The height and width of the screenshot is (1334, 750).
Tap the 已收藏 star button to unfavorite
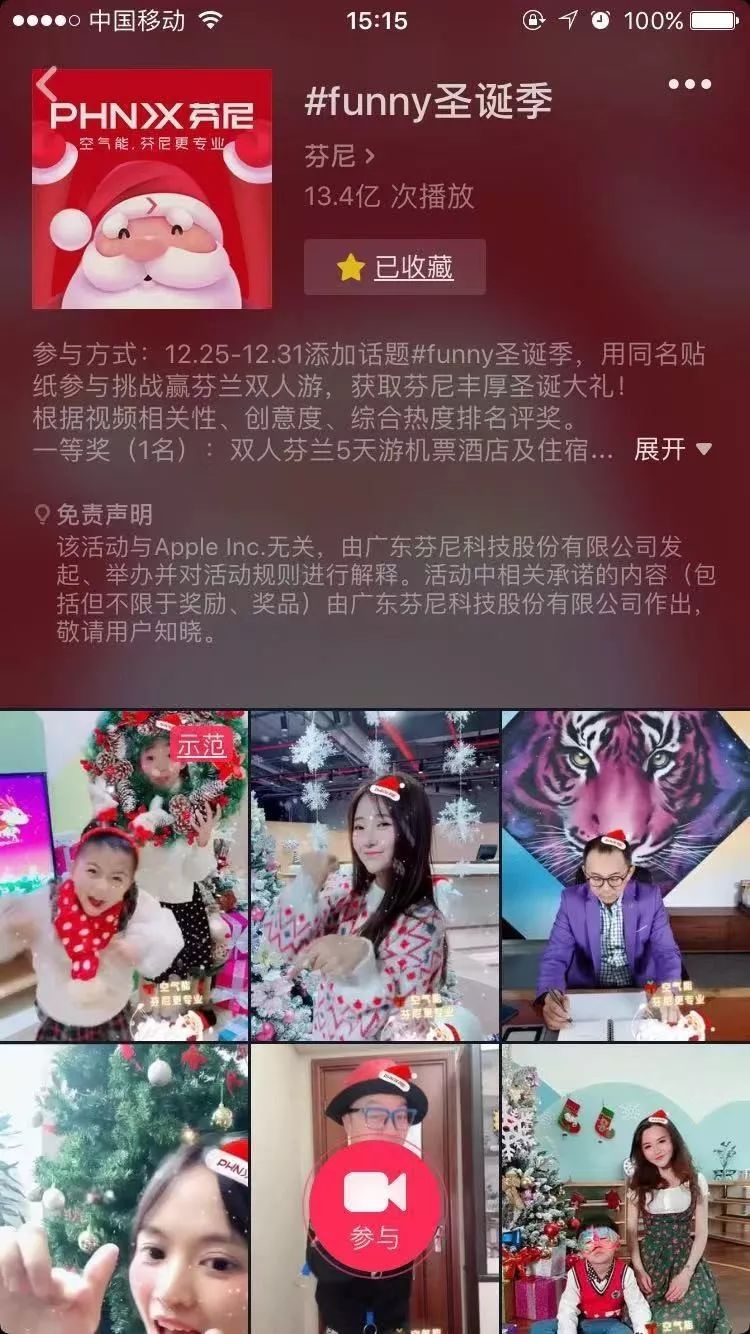(x=395, y=267)
